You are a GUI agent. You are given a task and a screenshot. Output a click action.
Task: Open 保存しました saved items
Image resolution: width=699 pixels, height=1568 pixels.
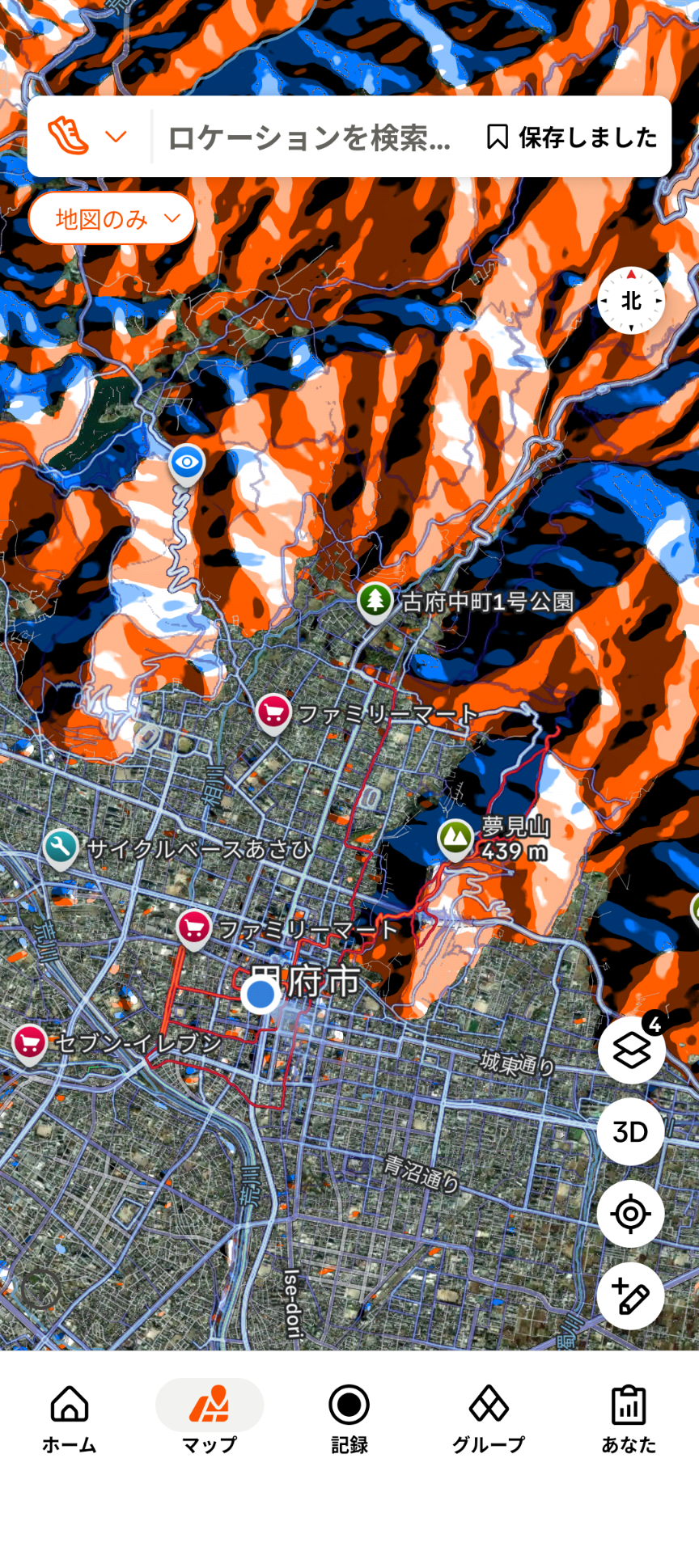pos(572,137)
